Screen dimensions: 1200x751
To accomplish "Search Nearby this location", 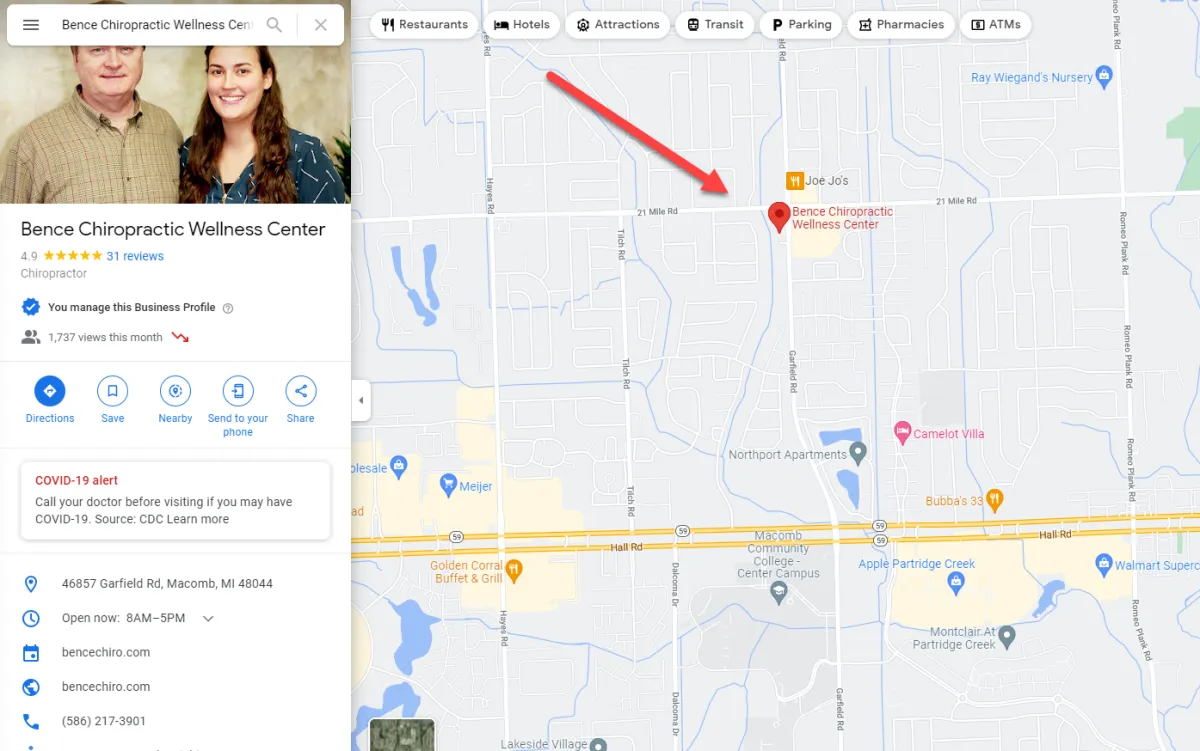I will [x=175, y=399].
